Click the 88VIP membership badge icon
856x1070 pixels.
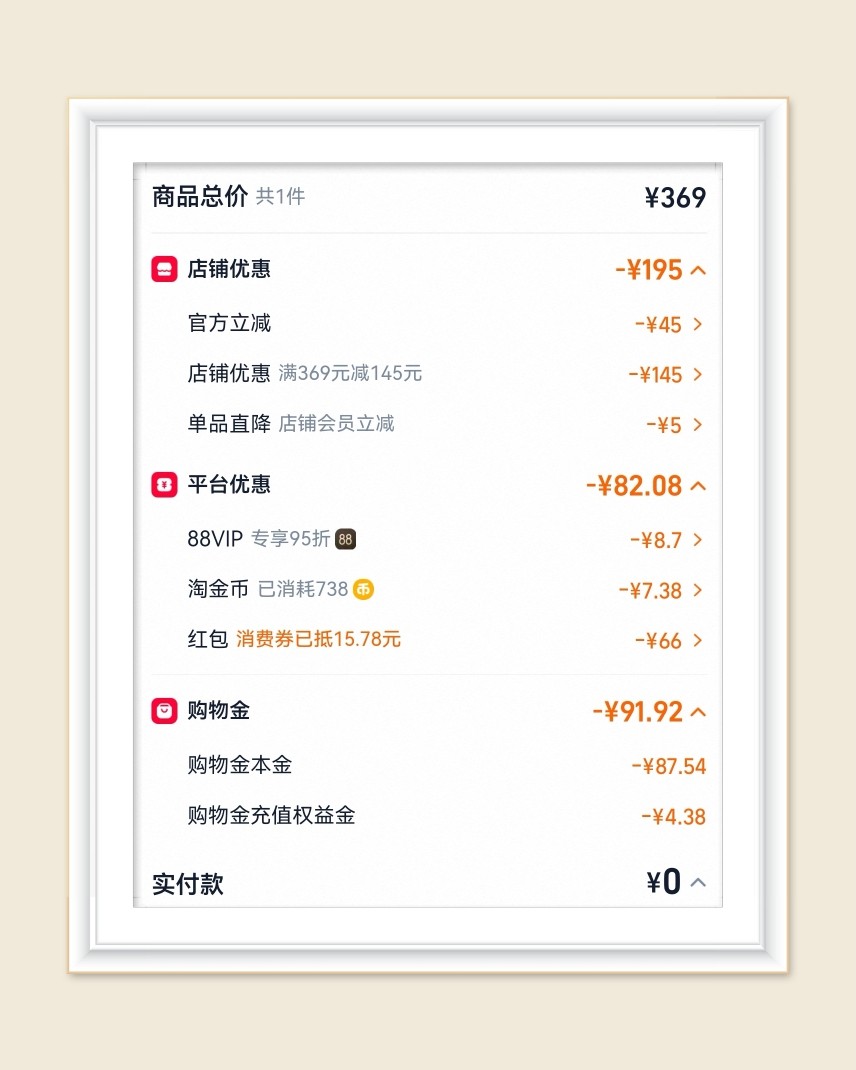point(345,539)
